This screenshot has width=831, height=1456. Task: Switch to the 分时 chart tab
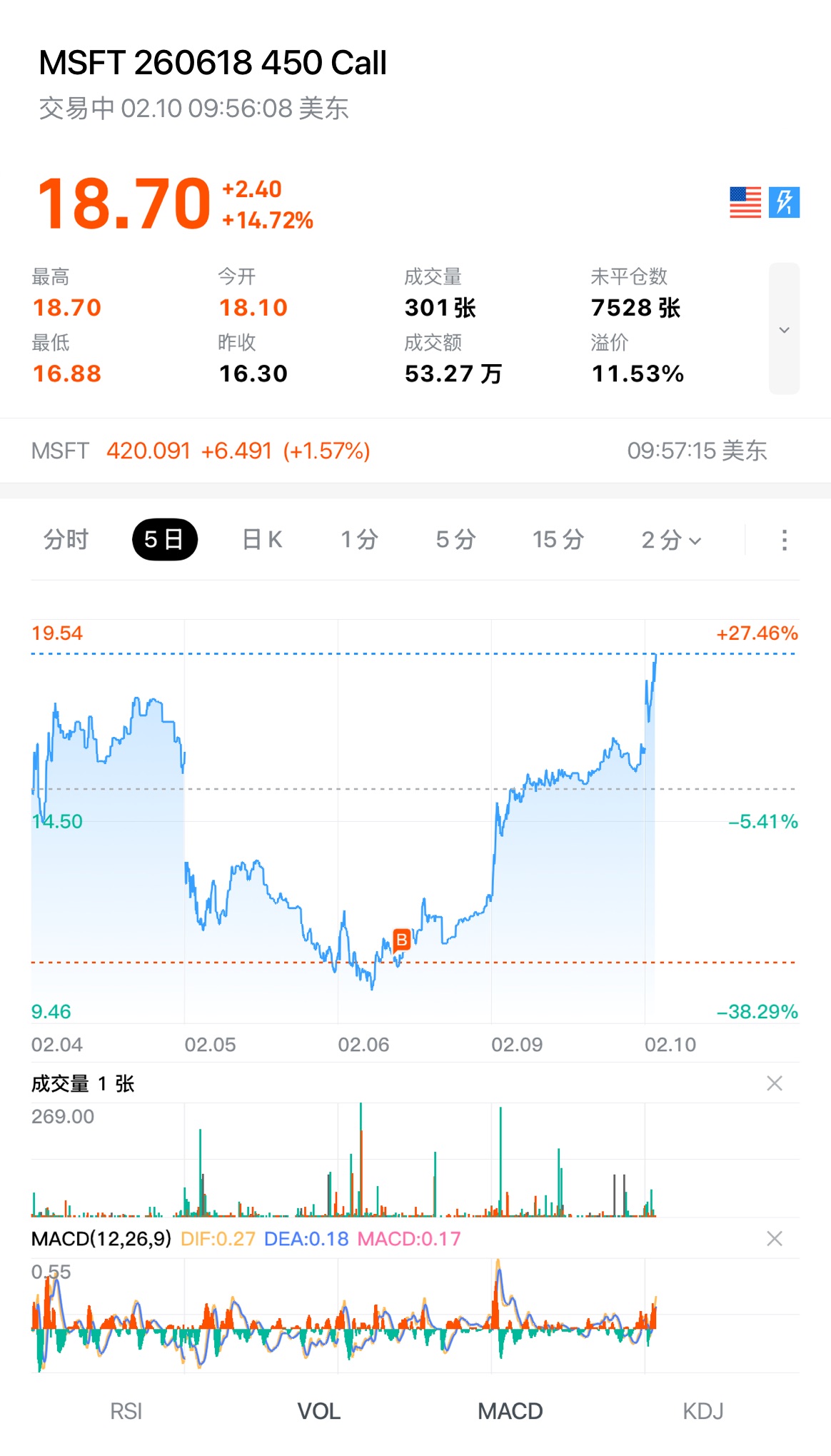pos(66,540)
